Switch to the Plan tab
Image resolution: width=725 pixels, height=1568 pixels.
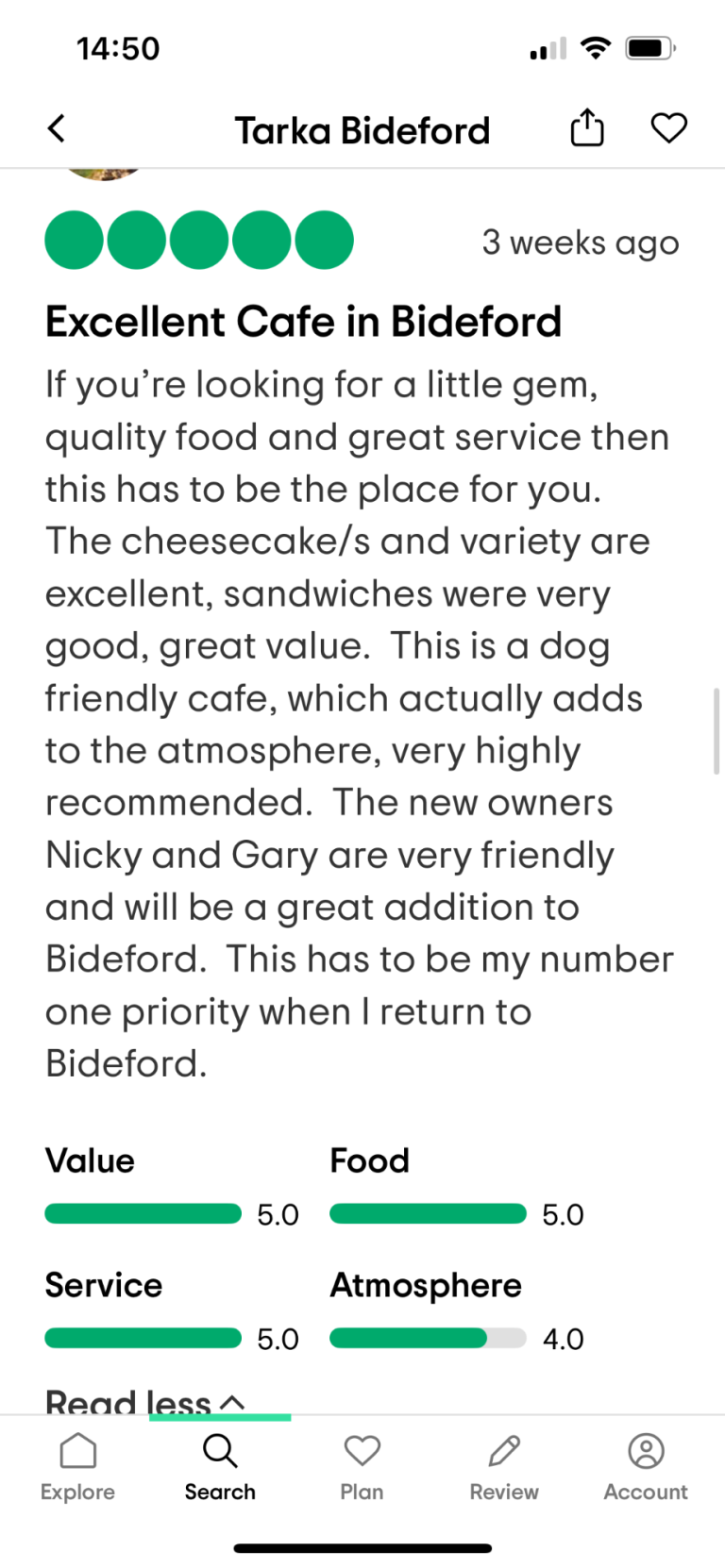[362, 1467]
